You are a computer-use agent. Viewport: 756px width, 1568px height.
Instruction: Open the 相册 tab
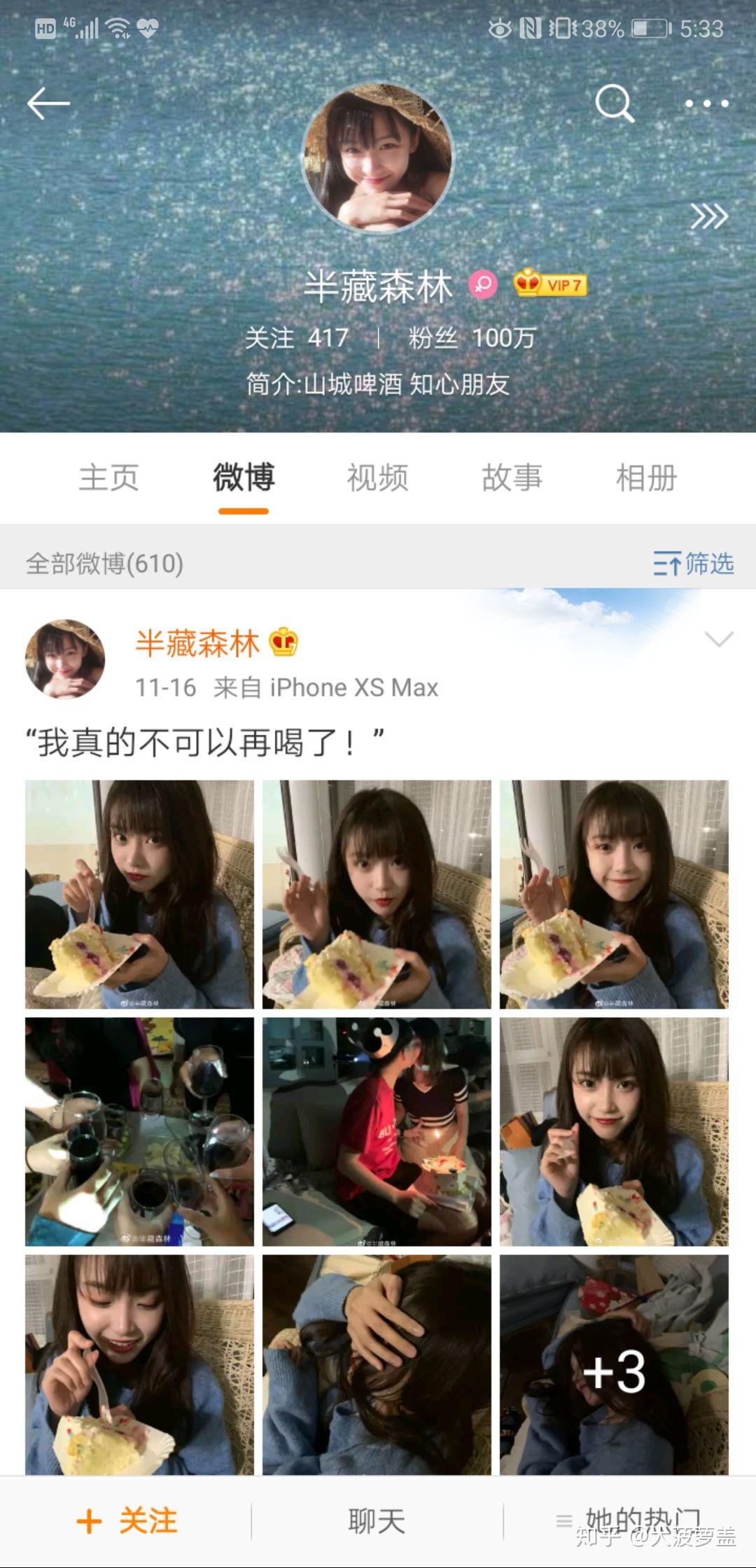coord(645,478)
